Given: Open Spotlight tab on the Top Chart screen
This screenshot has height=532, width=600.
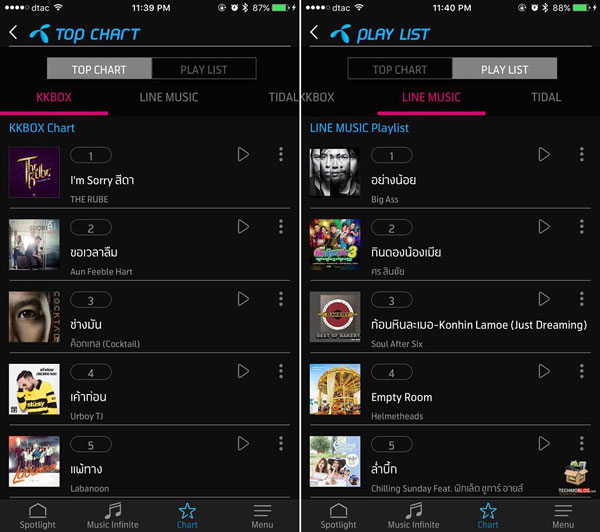Looking at the screenshot, I should pos(37,515).
